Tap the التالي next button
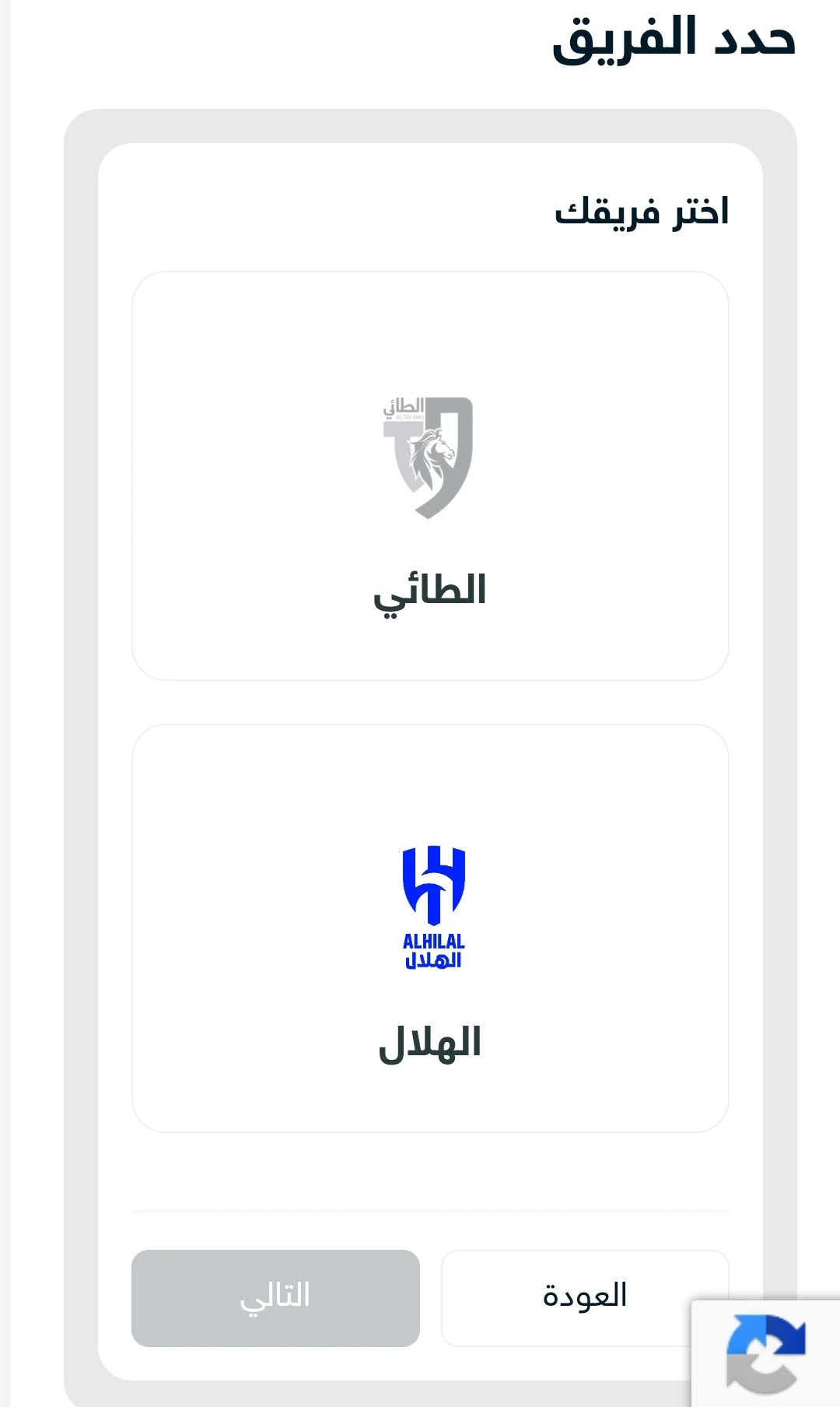840x1407 pixels. (275, 1298)
